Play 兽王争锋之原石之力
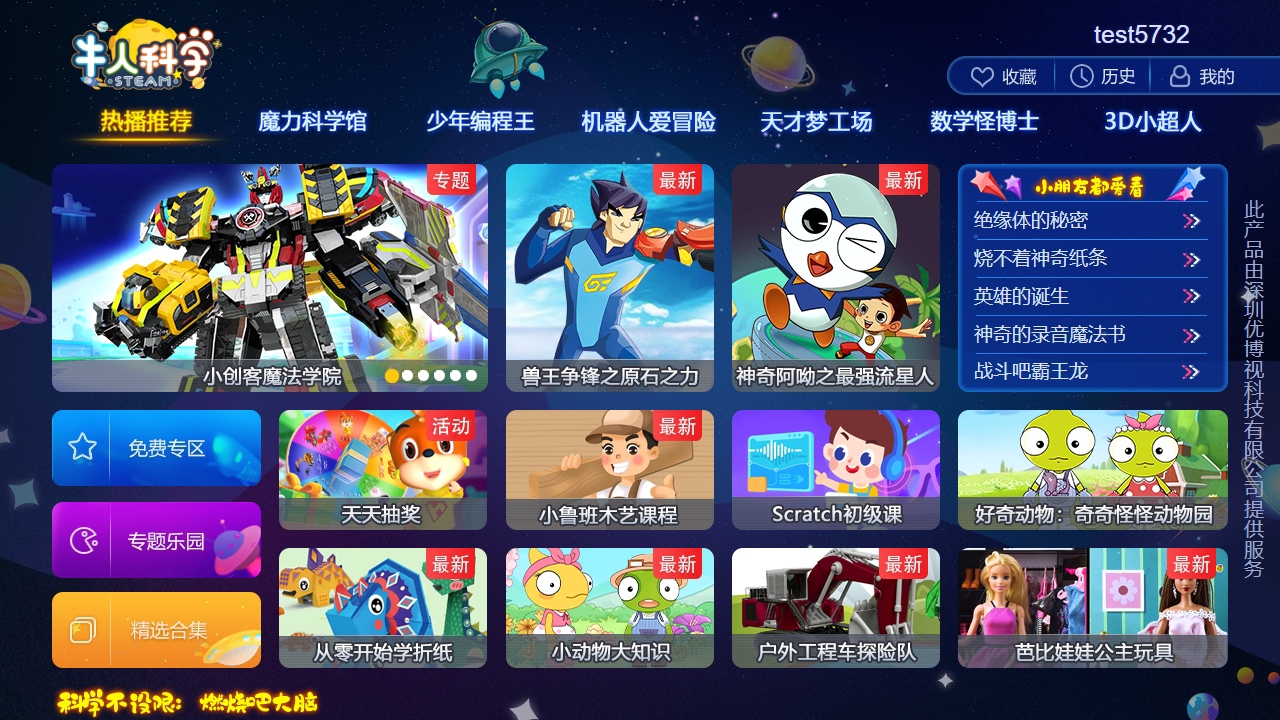 point(609,277)
